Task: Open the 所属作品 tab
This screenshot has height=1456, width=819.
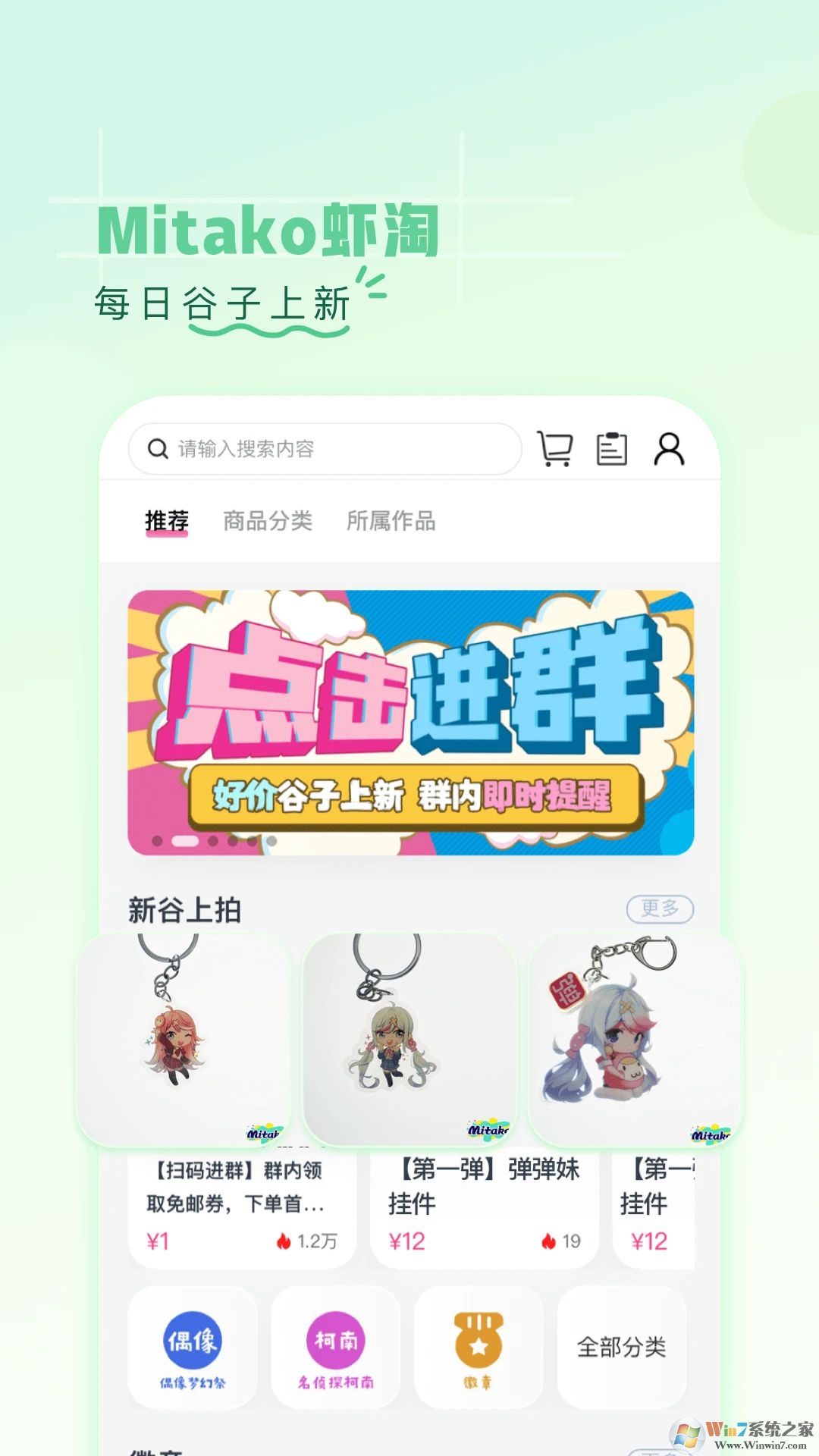Action: (391, 521)
